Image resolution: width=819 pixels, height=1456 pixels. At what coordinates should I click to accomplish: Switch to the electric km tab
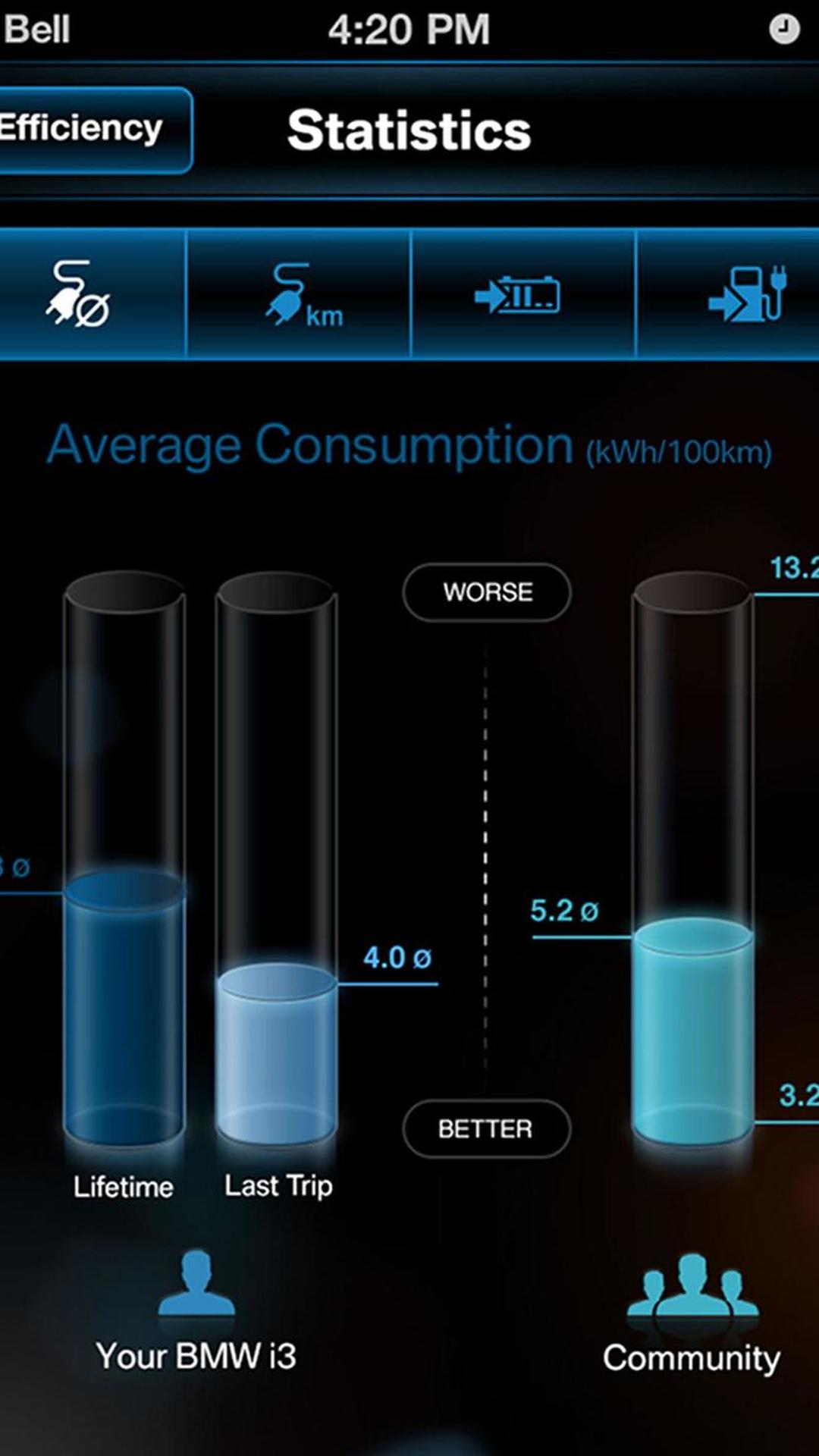click(299, 294)
